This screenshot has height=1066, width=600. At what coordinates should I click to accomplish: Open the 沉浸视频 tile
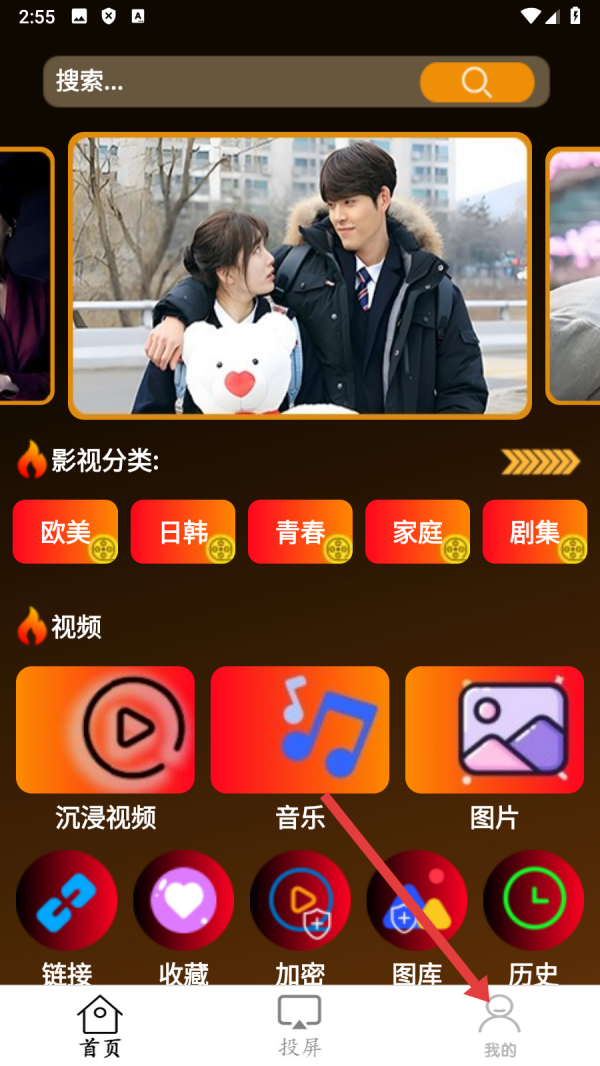click(x=105, y=730)
